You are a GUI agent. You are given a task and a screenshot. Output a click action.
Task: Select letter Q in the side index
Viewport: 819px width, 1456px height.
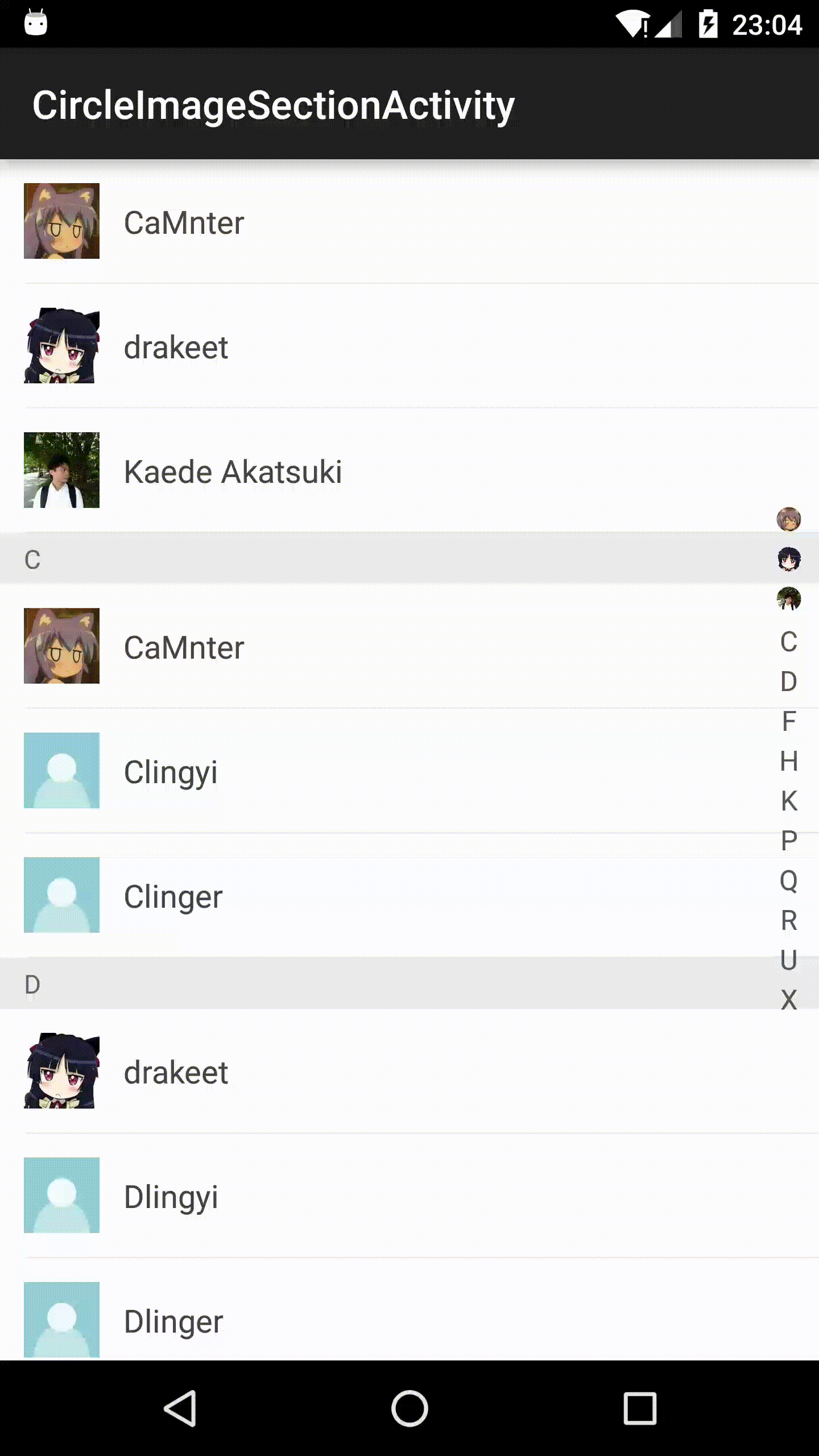click(788, 880)
